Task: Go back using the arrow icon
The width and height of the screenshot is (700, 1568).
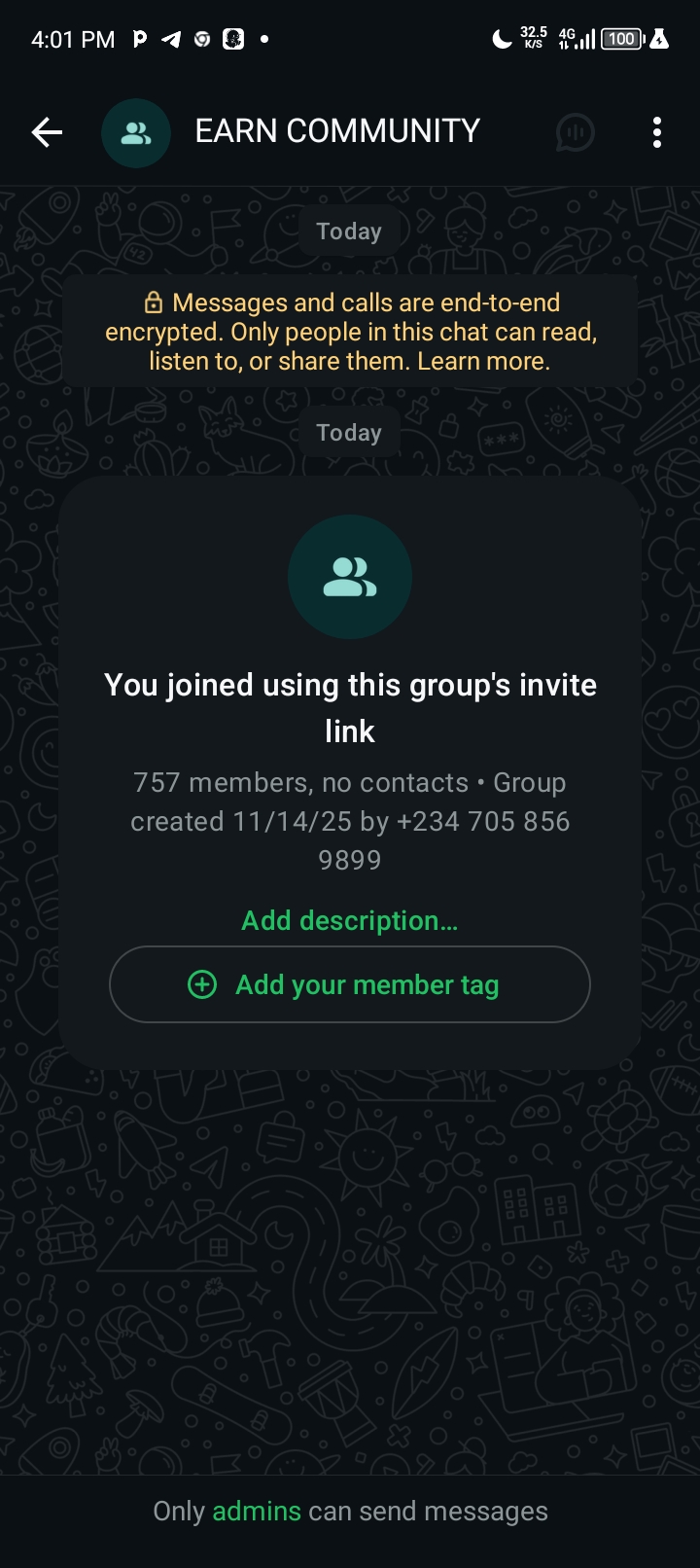Action: (47, 132)
